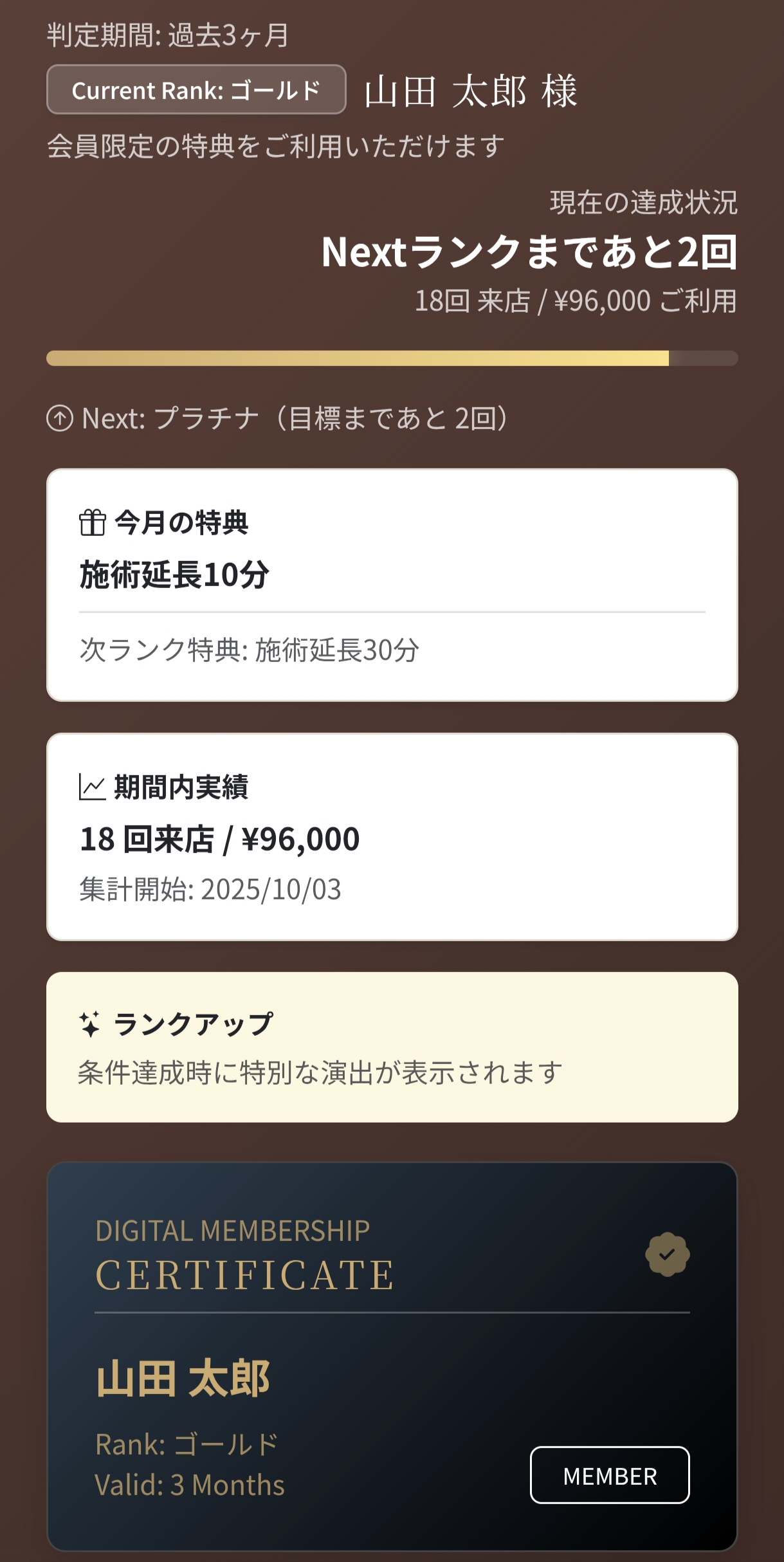Expand the 期間内実績 details section
The height and width of the screenshot is (1562, 784).
pos(392,836)
